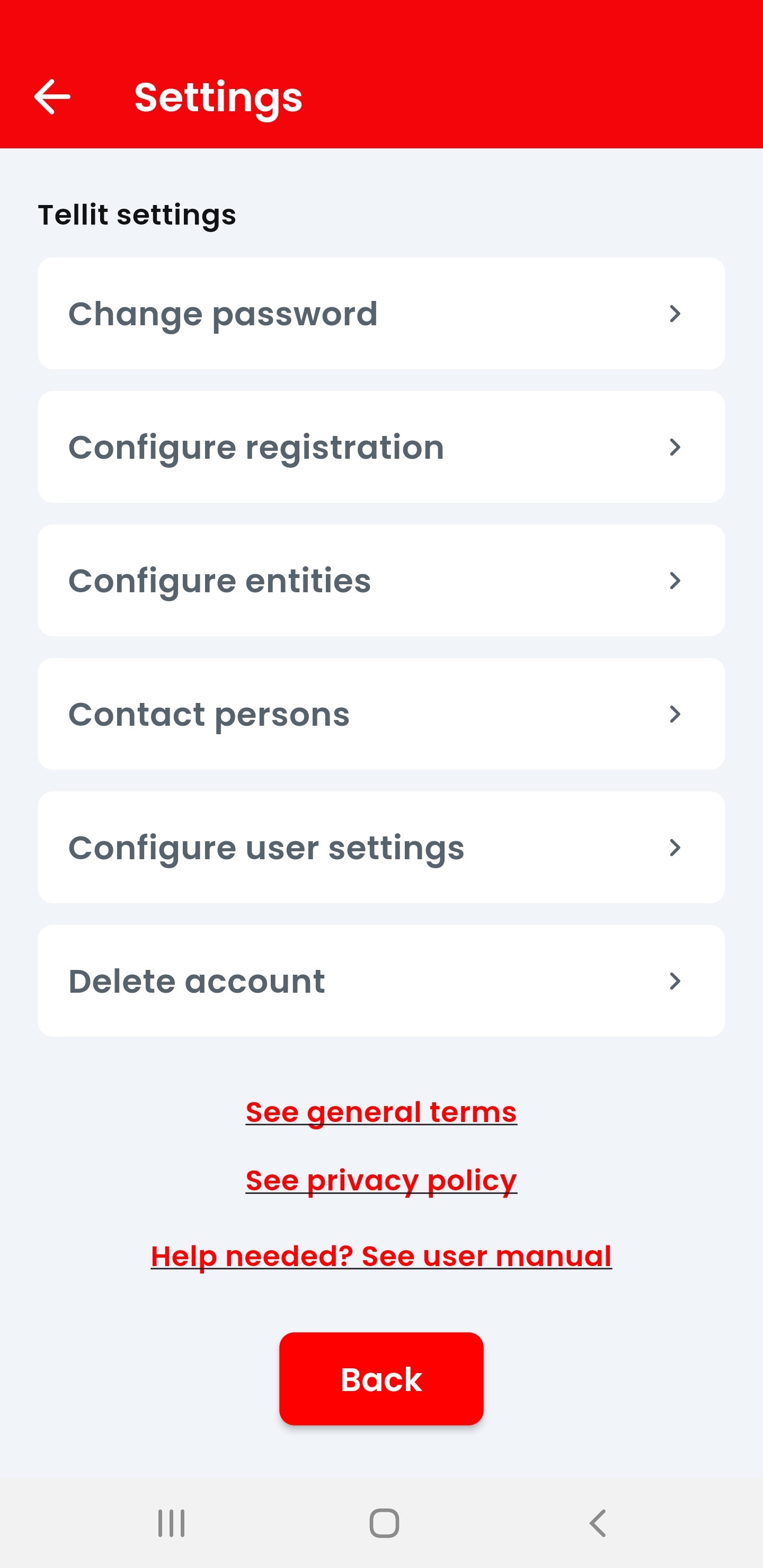
Task: Tap the Android back navigation key
Action: 597,1522
